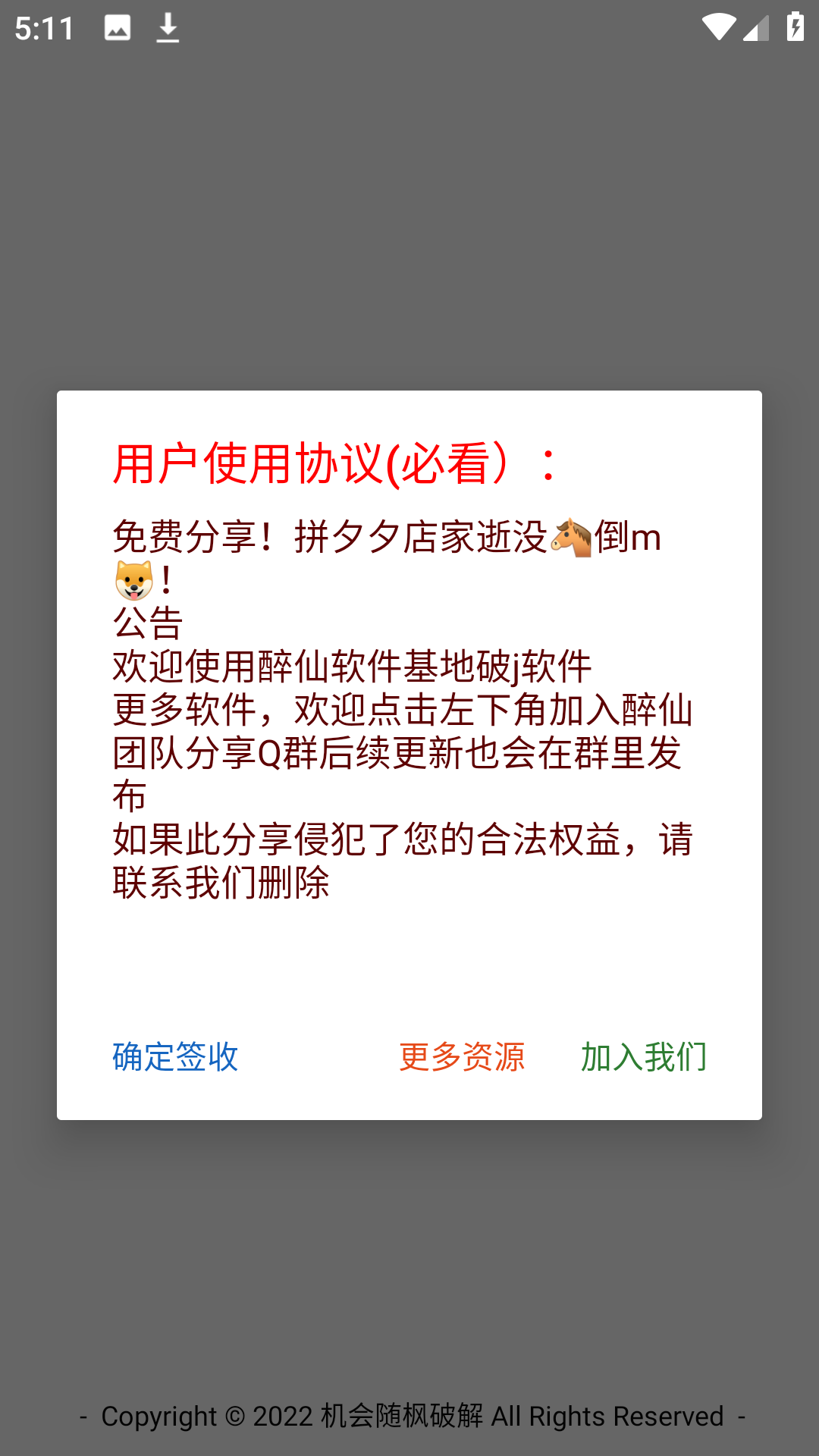The height and width of the screenshot is (1456, 819).
Task: Tap the Copyright 2022 footer text
Action: 409,1415
